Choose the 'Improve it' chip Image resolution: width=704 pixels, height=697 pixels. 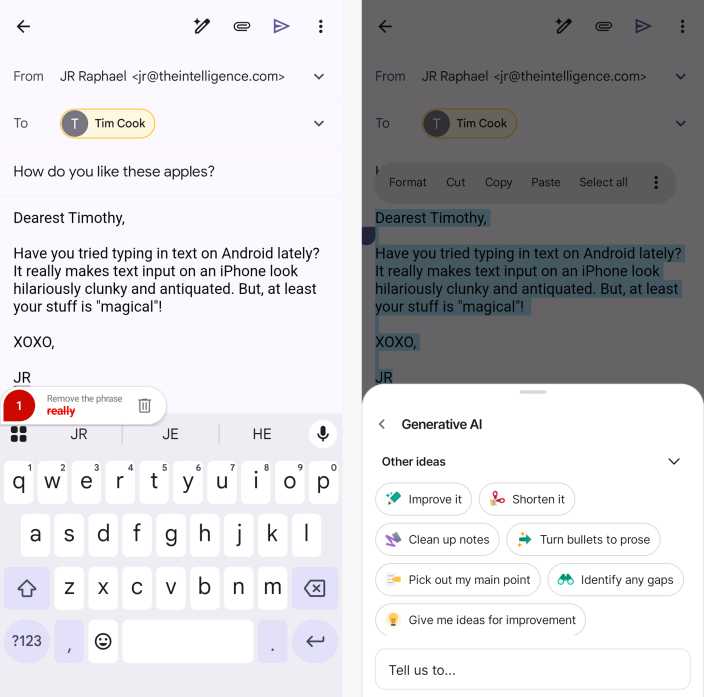click(x=424, y=499)
